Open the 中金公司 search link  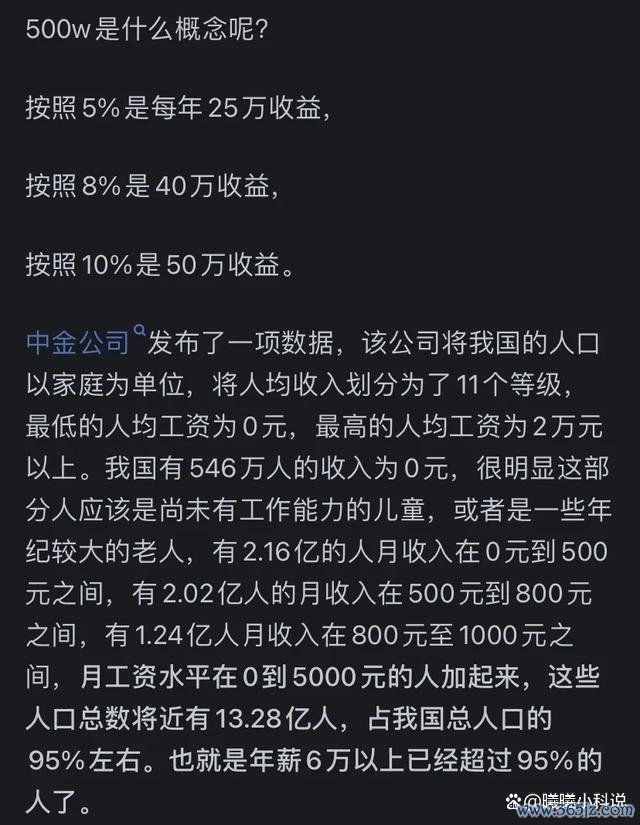(x=78, y=343)
